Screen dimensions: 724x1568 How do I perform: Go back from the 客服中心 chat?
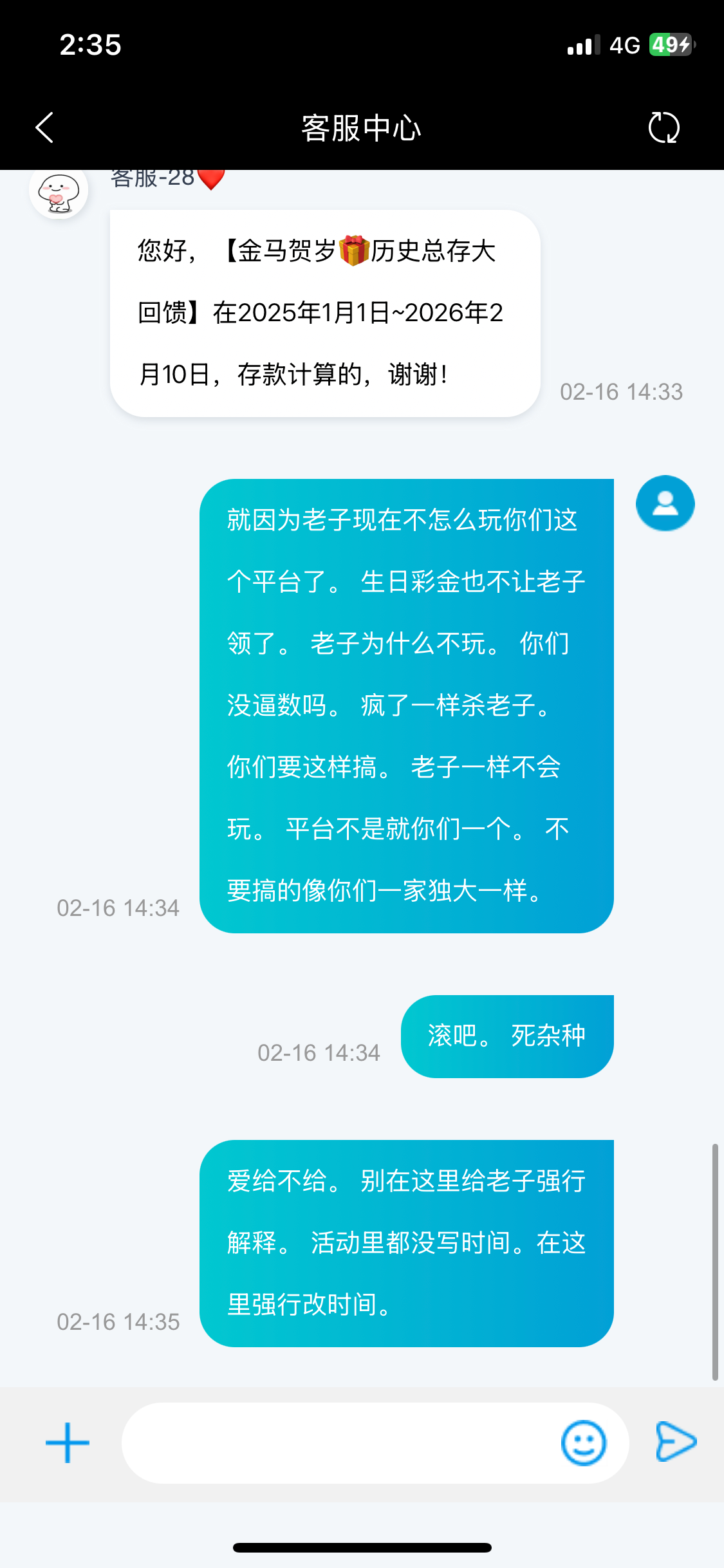[44, 127]
